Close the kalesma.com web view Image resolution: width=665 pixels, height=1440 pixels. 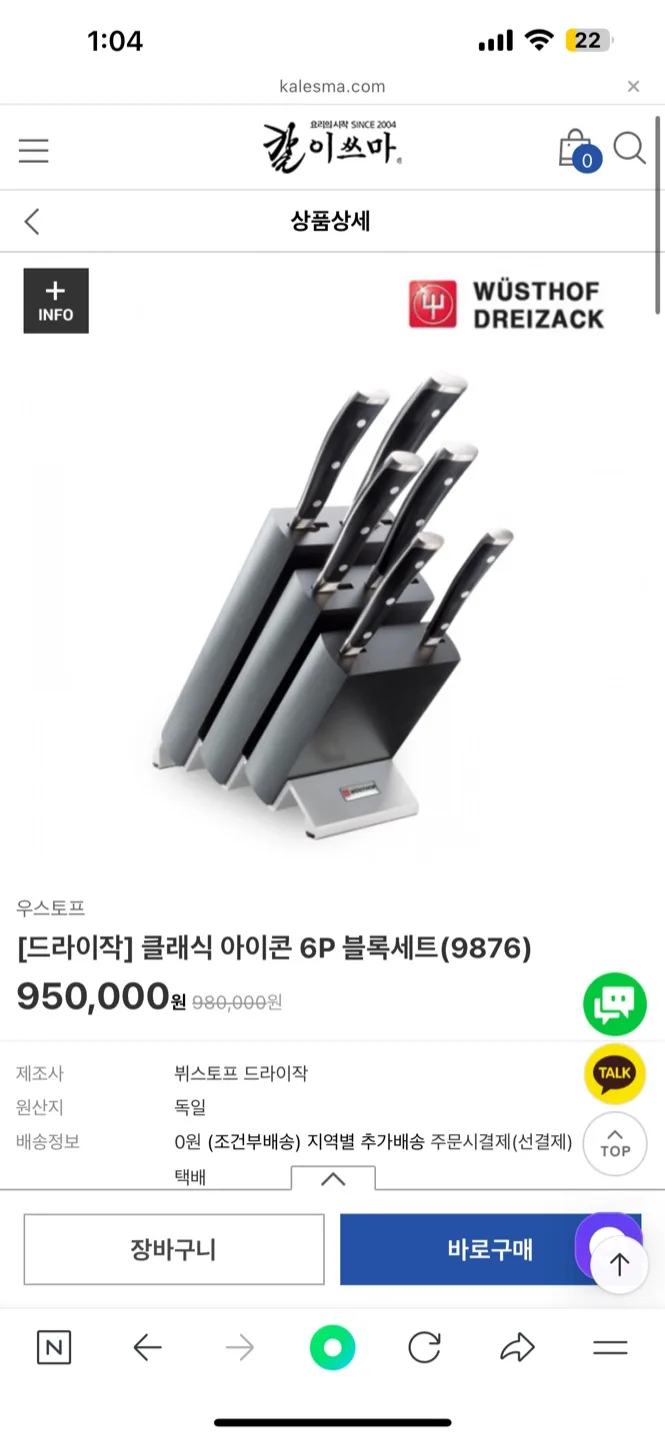coord(633,87)
